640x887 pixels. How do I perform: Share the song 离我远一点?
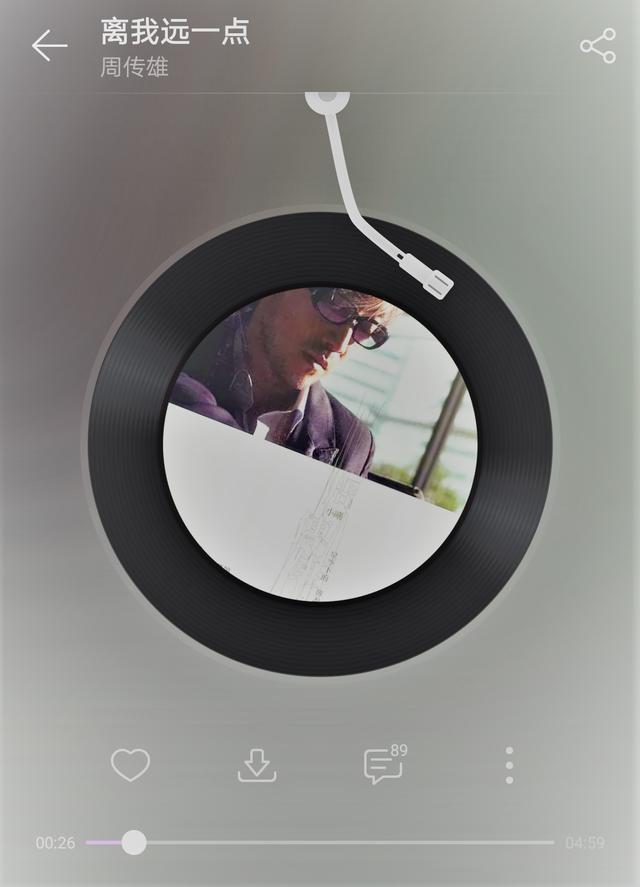click(598, 46)
